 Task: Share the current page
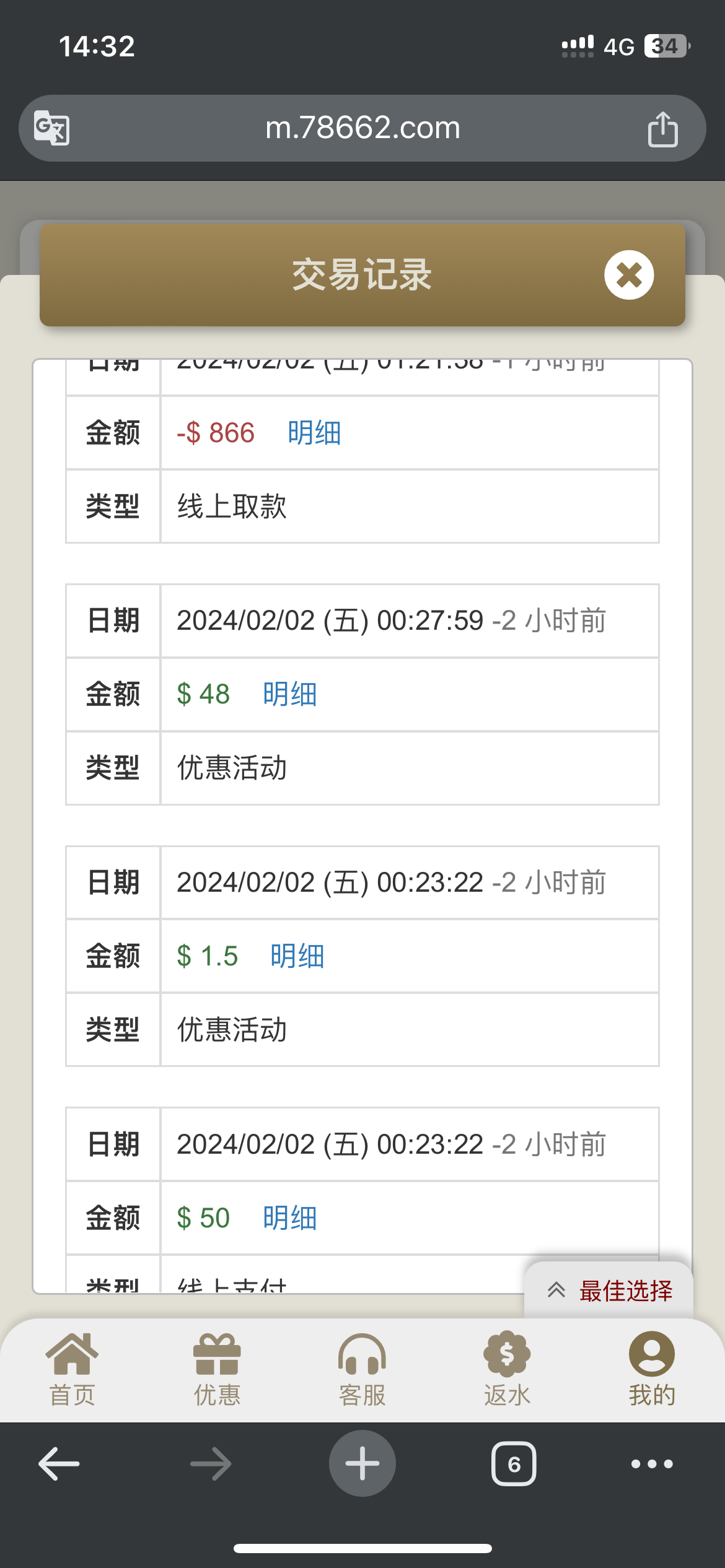click(662, 129)
